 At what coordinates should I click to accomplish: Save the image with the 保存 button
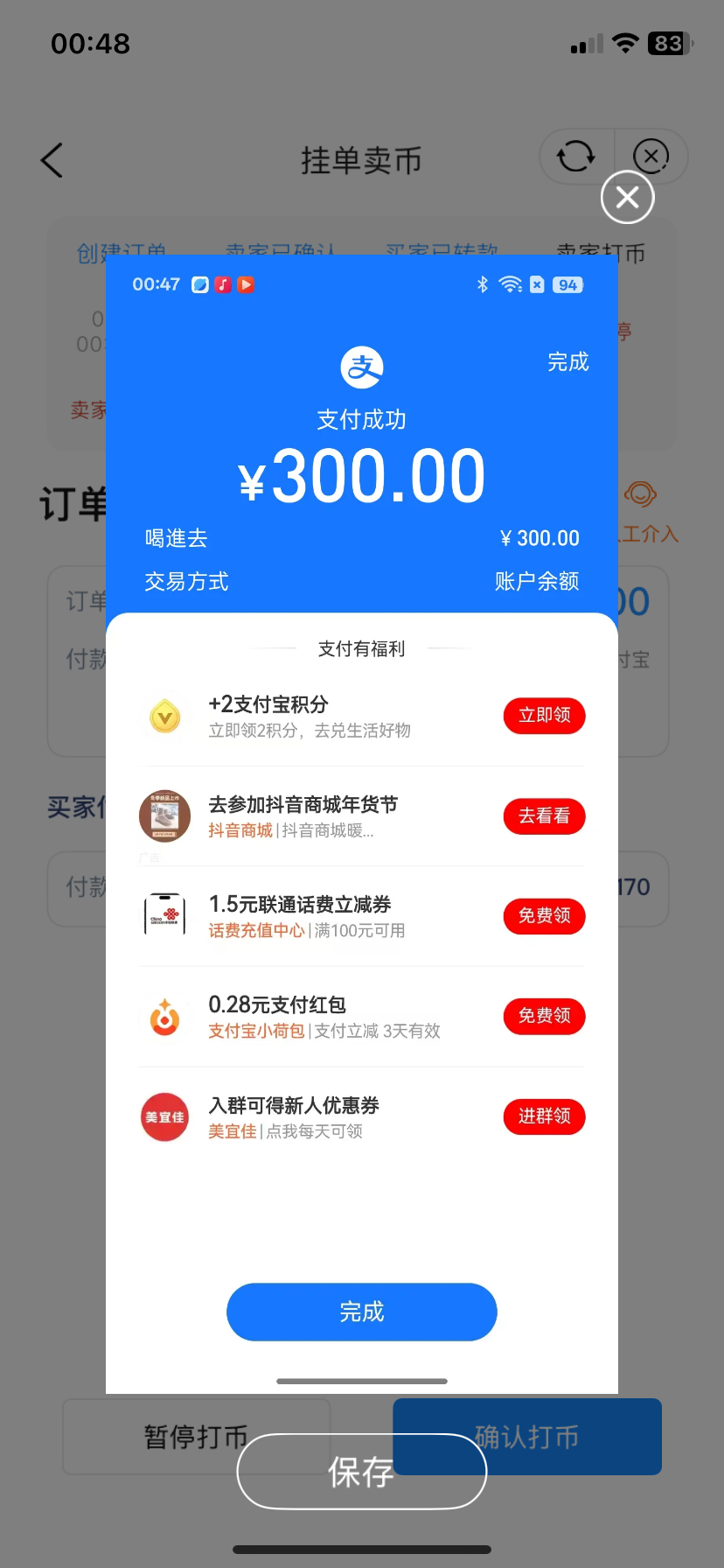[361, 1472]
